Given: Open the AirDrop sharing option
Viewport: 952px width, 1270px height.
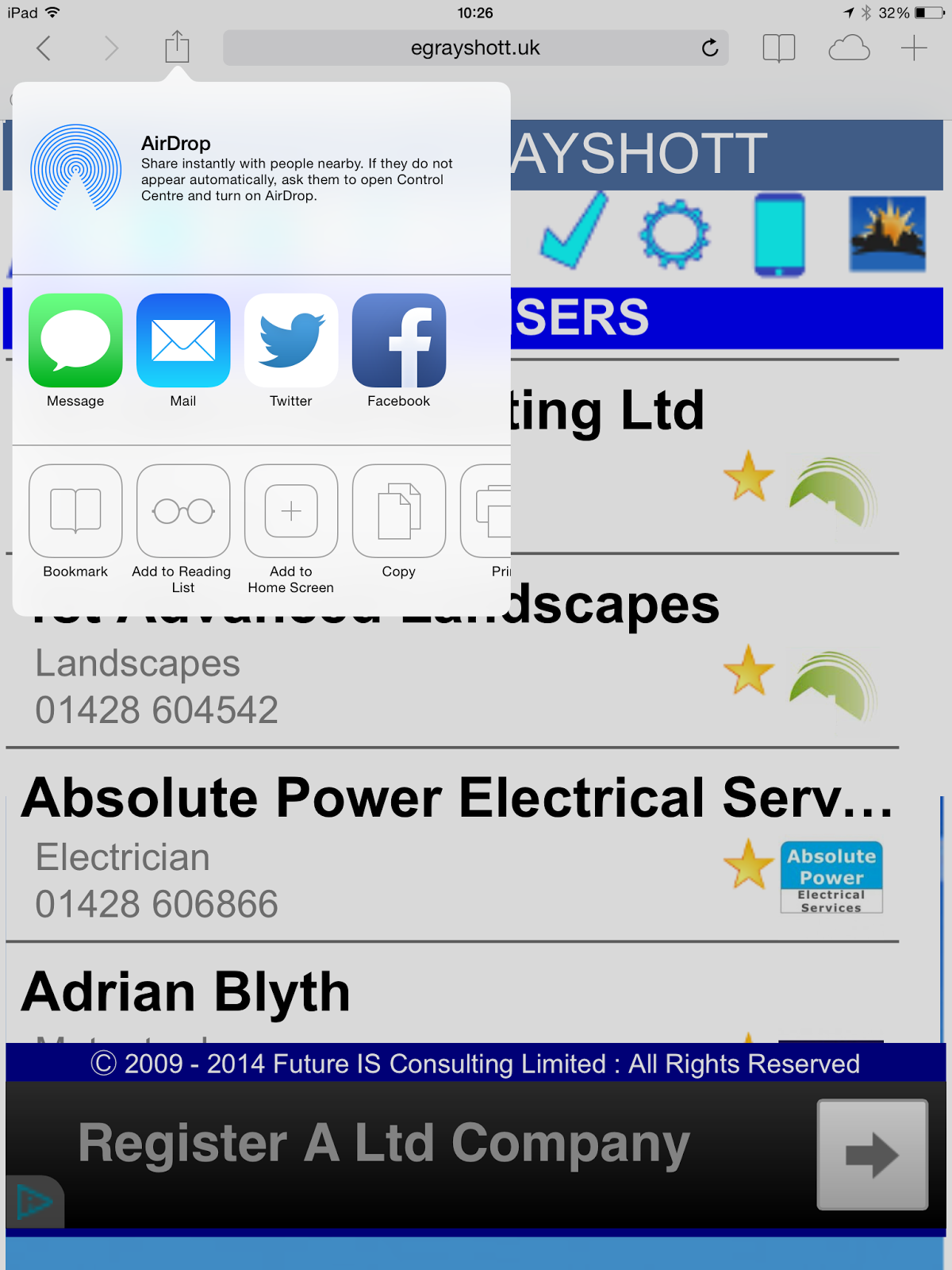Looking at the screenshot, I should [76, 167].
